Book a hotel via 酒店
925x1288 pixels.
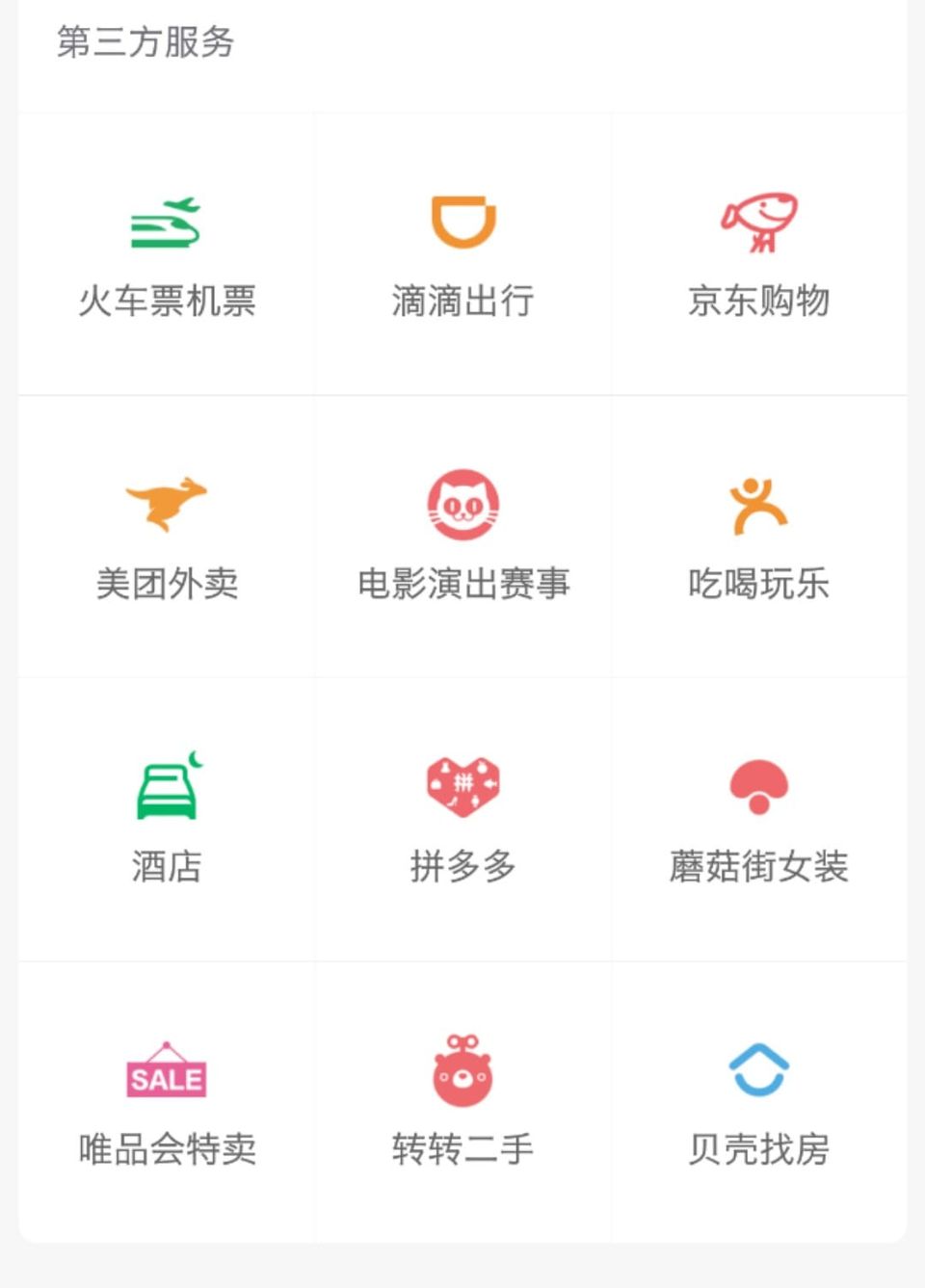pos(167,819)
